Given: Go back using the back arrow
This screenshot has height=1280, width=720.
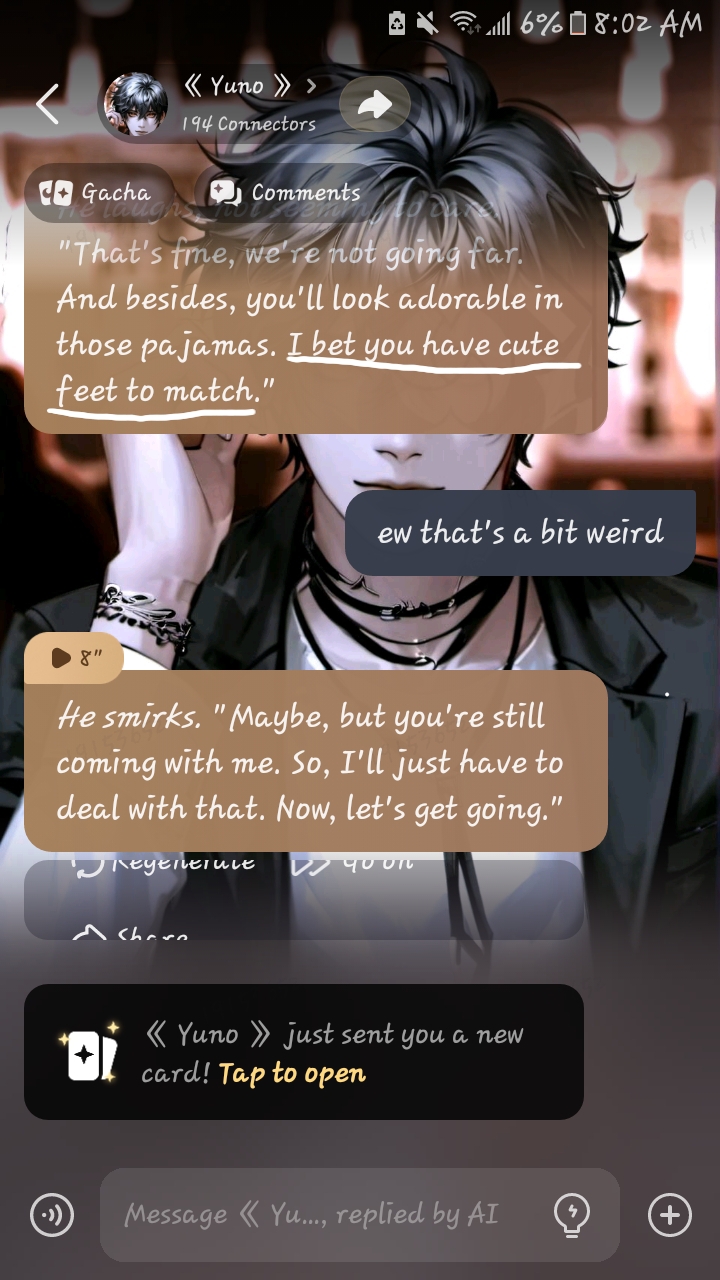Looking at the screenshot, I should [x=48, y=104].
